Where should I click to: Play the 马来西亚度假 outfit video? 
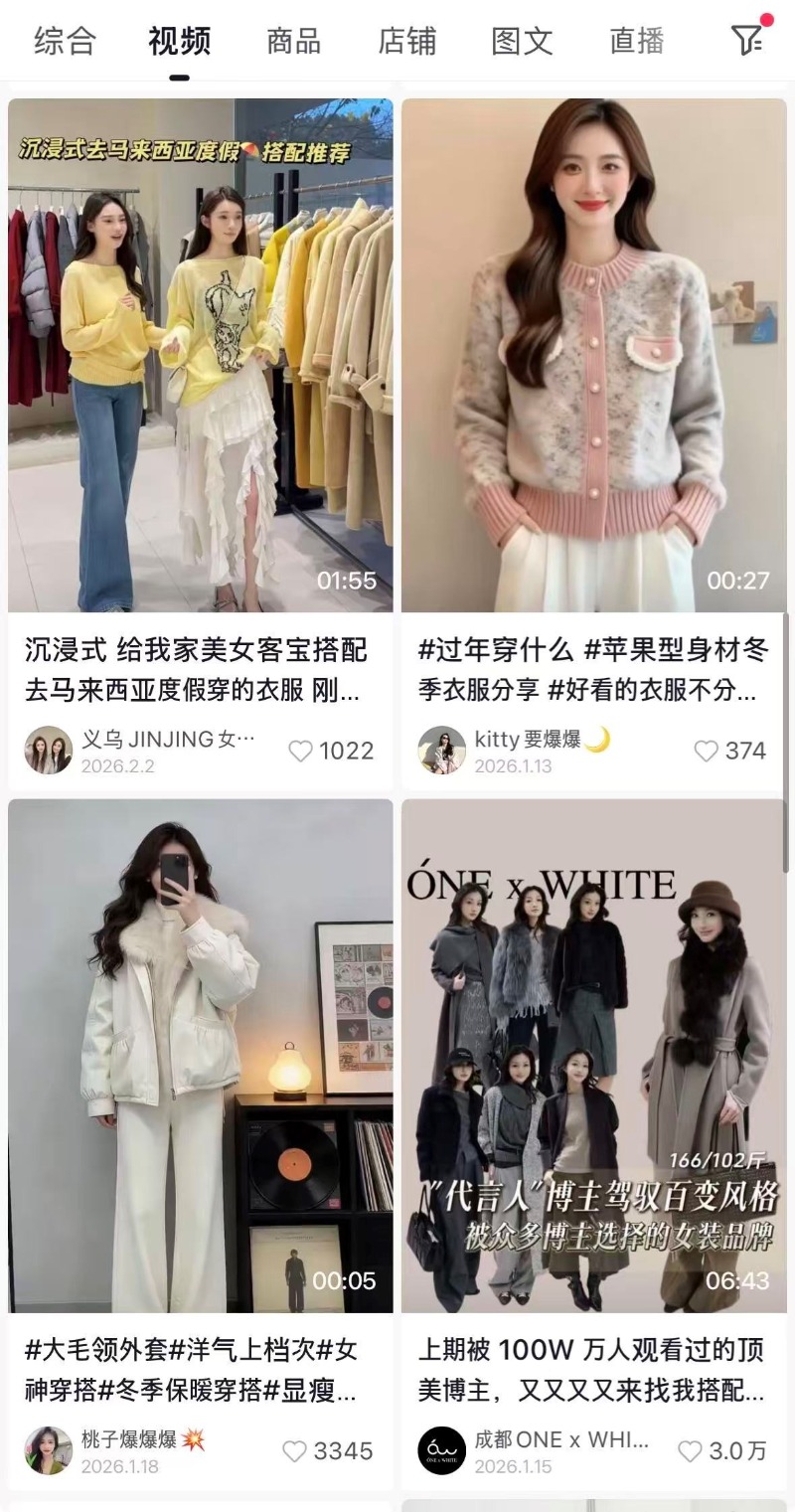tap(201, 355)
